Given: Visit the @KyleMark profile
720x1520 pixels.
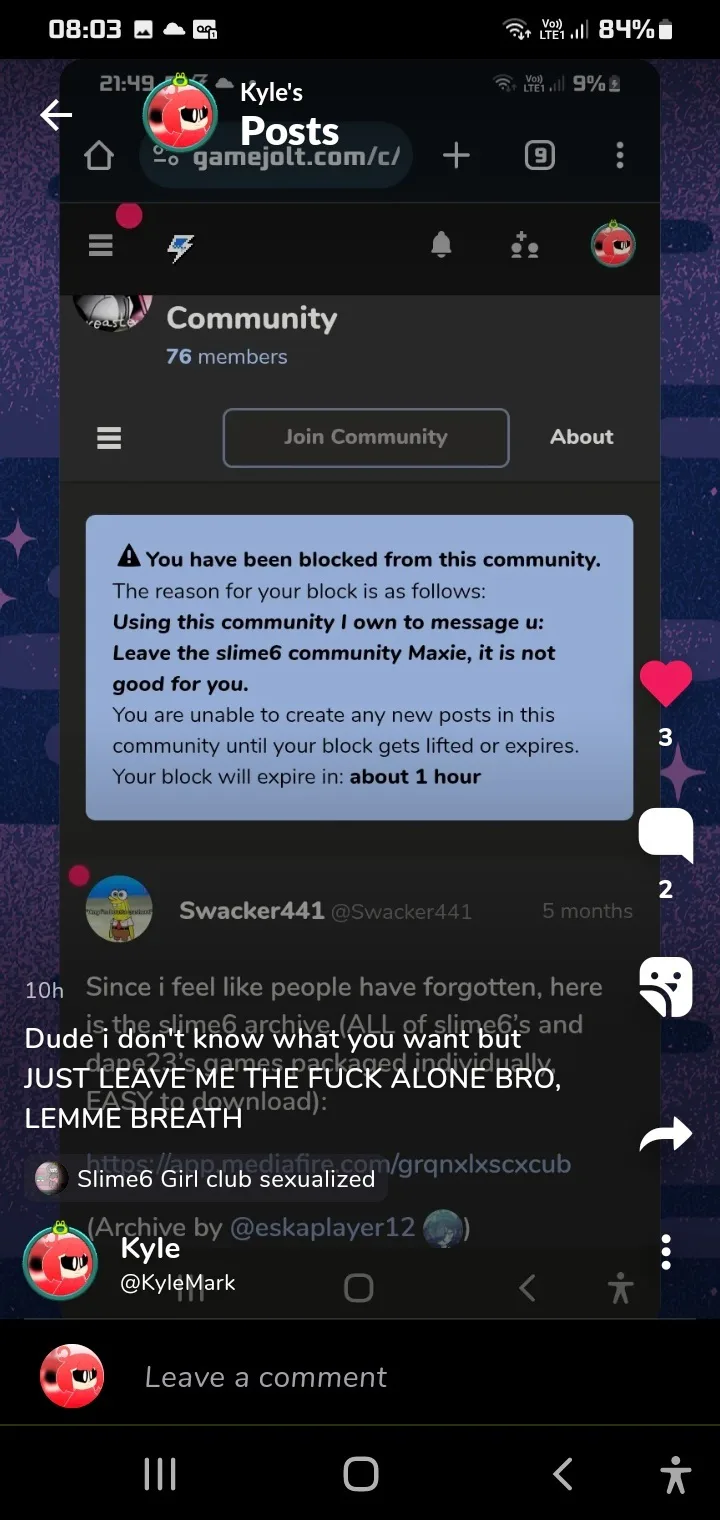Looking at the screenshot, I should [x=178, y=1282].
